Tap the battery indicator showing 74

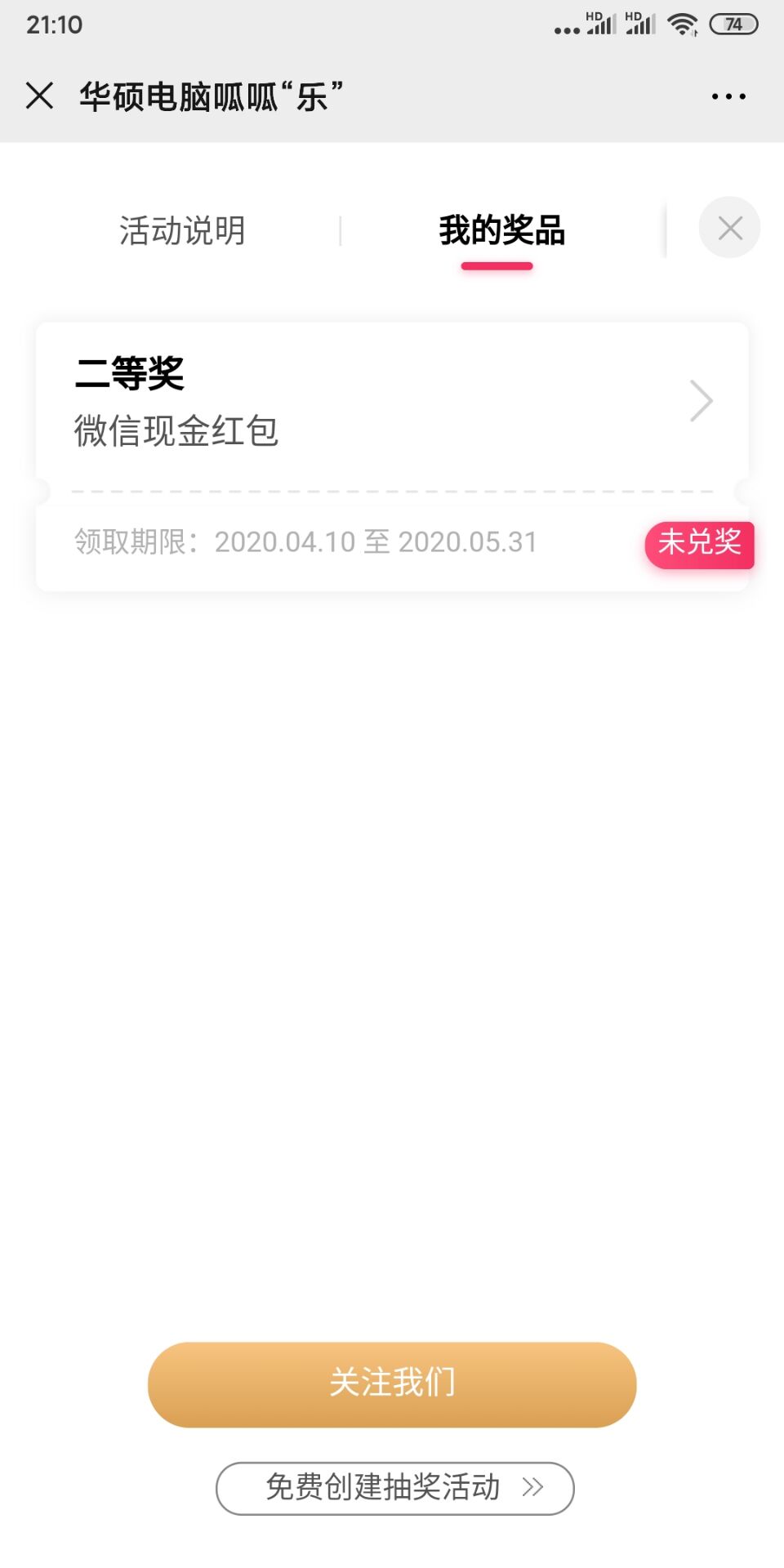click(x=733, y=24)
